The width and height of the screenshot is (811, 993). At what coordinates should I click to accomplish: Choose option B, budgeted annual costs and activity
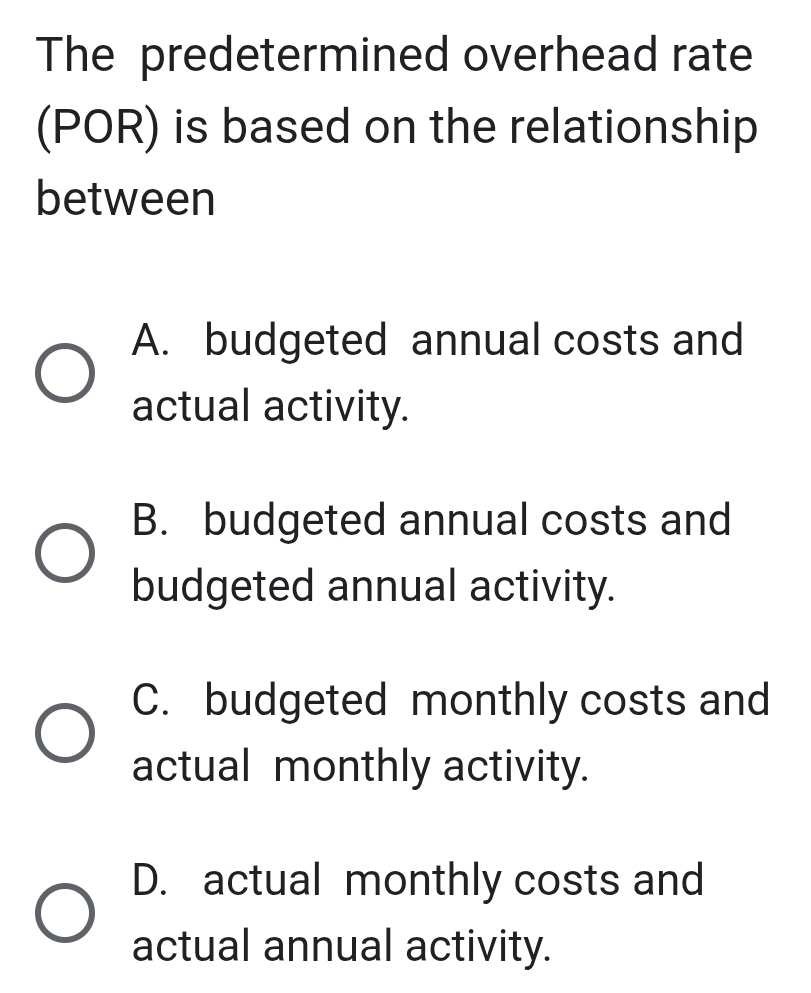pos(66,553)
